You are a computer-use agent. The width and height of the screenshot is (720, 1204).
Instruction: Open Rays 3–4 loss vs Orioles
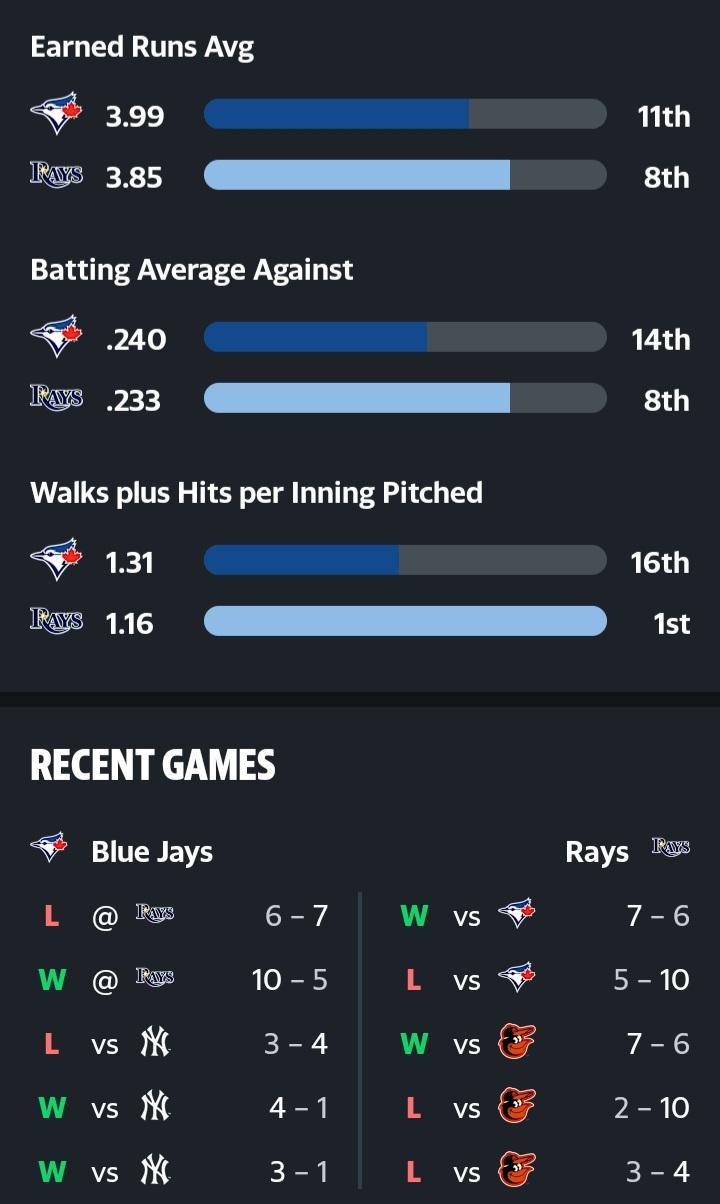(540, 1171)
